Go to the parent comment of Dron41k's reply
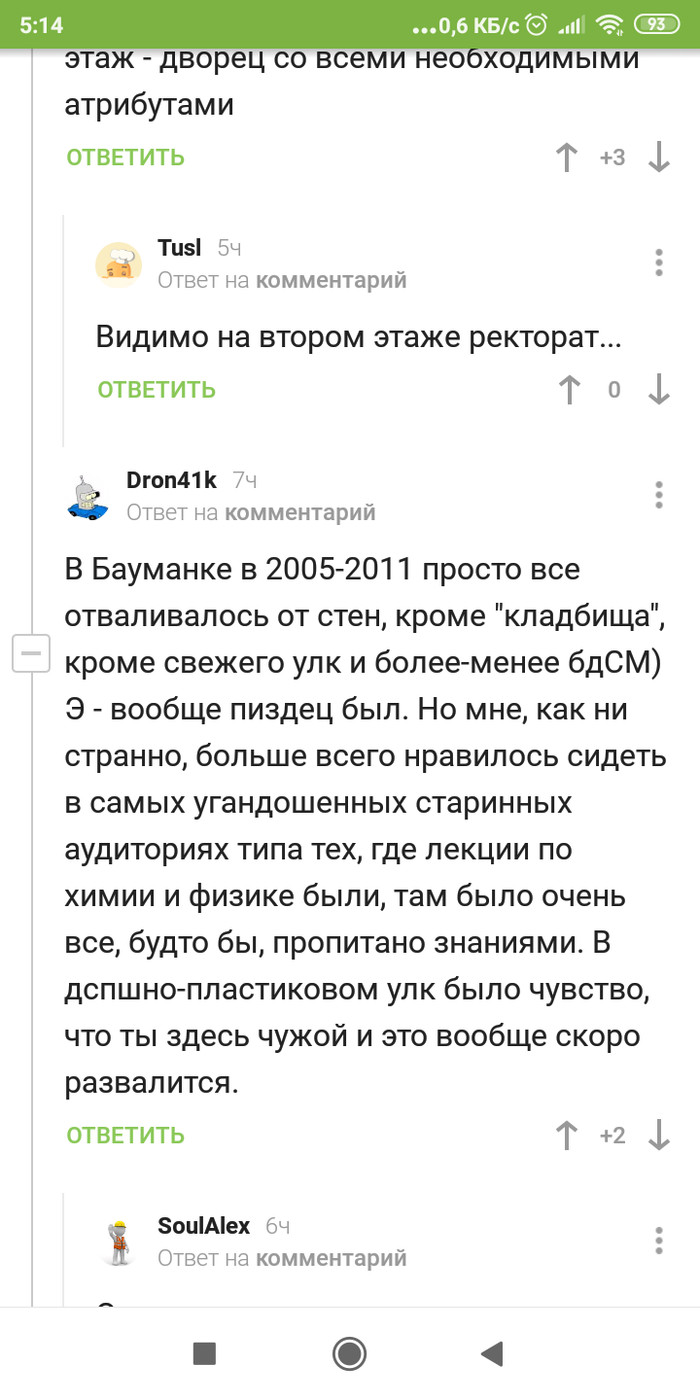Screen dimensions: 700x1400 coord(300,512)
